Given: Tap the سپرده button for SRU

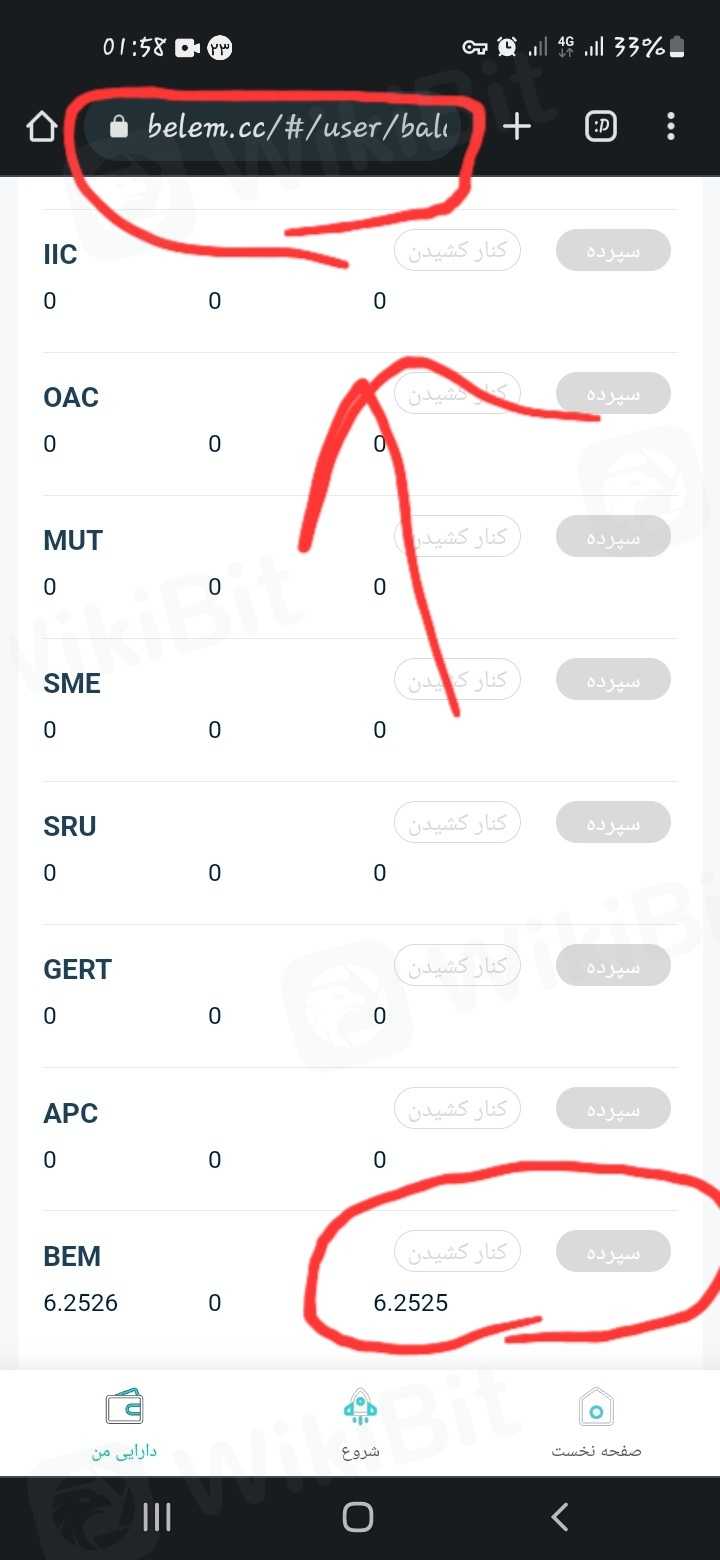Looking at the screenshot, I should point(612,823).
